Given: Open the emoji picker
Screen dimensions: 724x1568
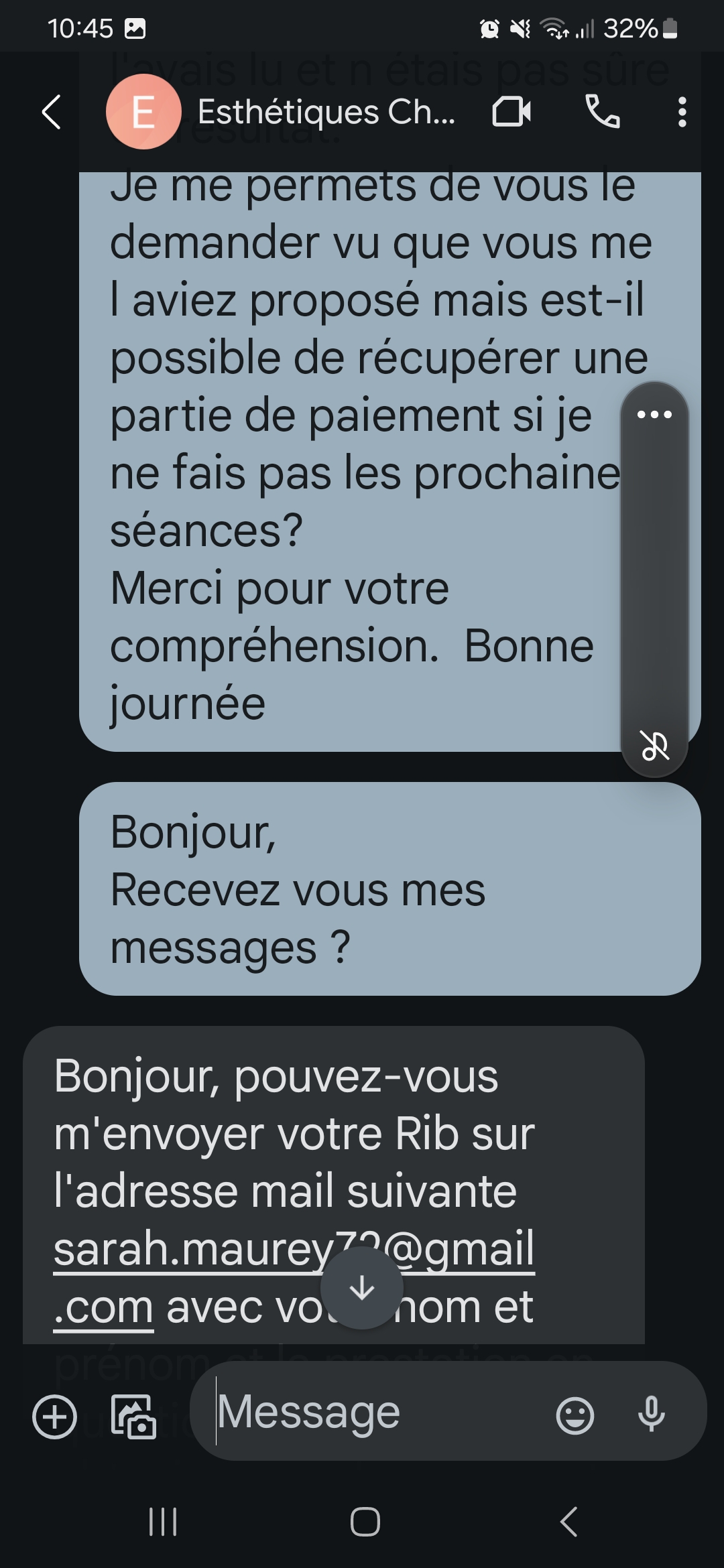Looking at the screenshot, I should (x=575, y=1415).
